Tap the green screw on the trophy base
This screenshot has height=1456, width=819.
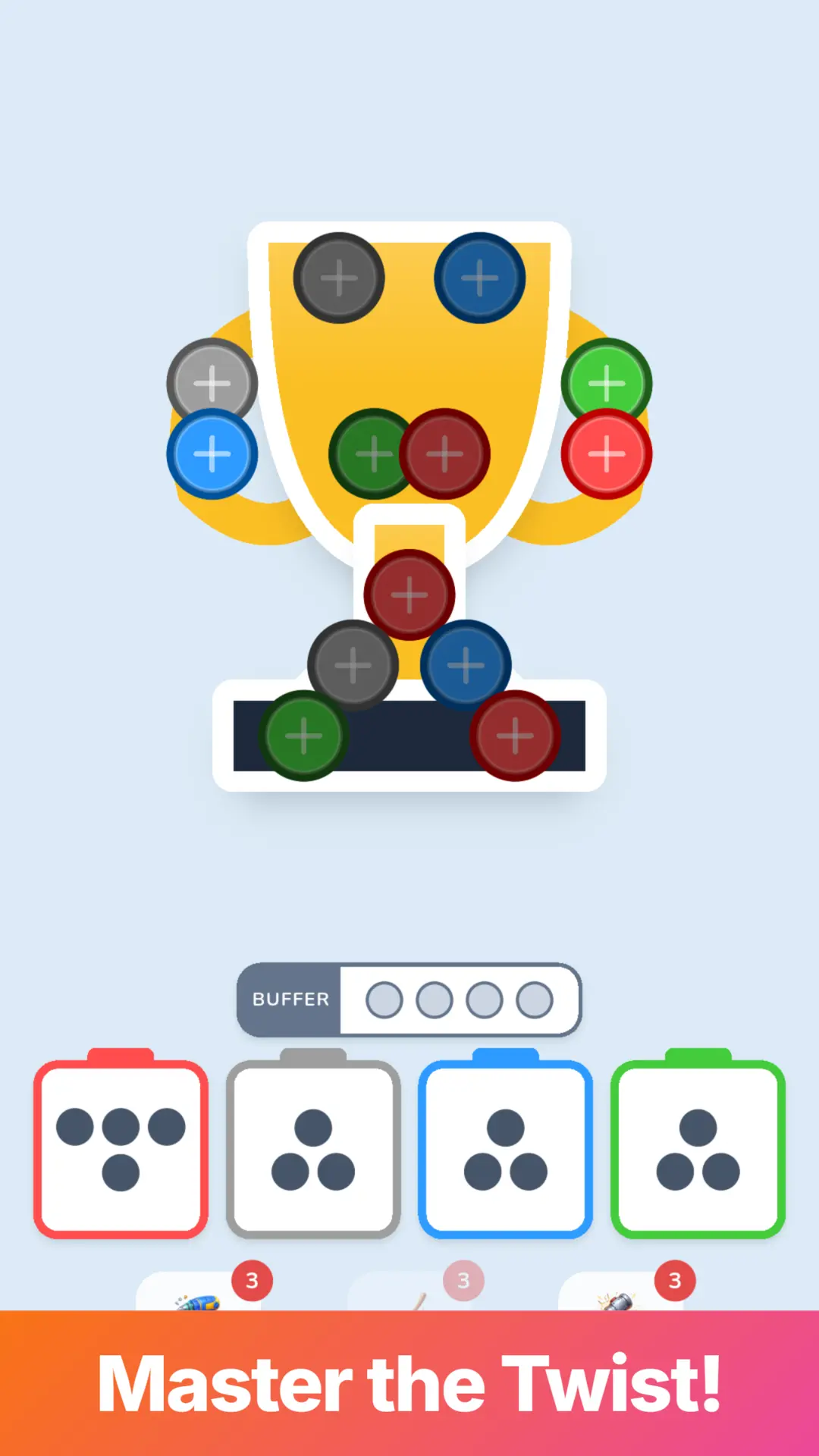point(303,736)
